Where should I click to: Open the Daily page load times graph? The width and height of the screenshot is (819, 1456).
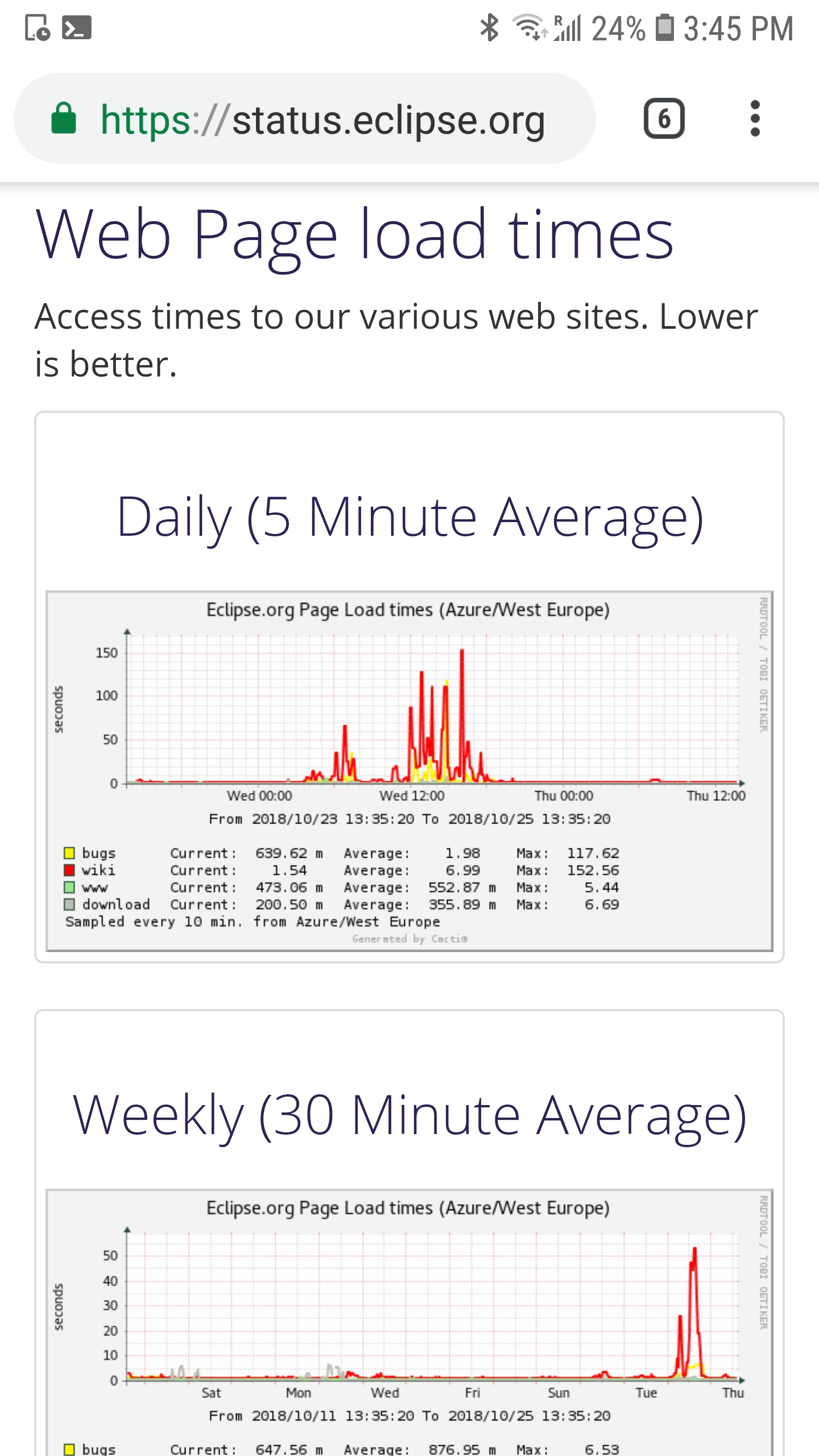click(x=409, y=771)
